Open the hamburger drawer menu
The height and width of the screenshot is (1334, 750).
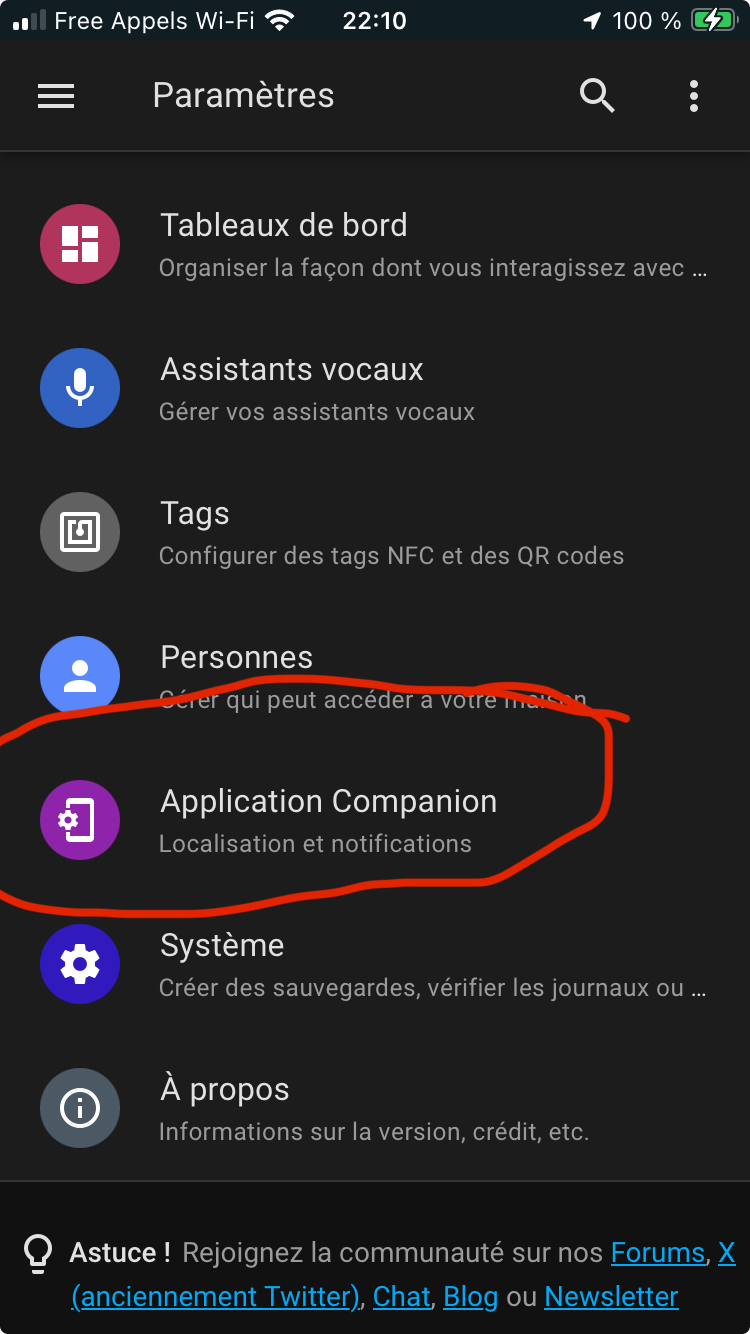click(x=56, y=96)
